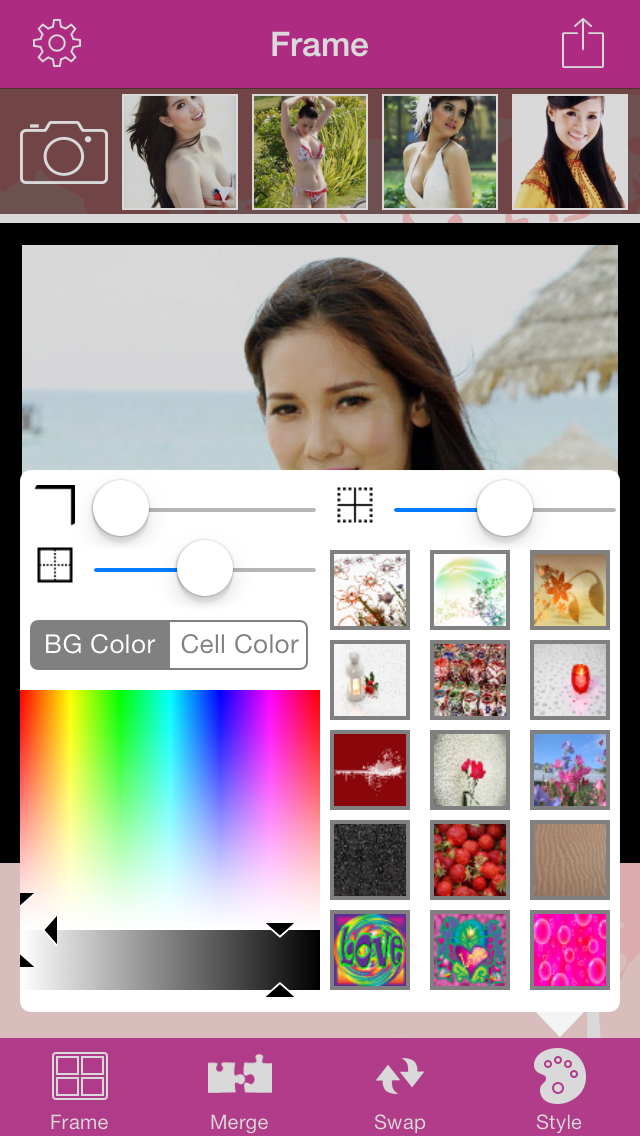
Task: Open the Merge tab
Action: 239,1090
